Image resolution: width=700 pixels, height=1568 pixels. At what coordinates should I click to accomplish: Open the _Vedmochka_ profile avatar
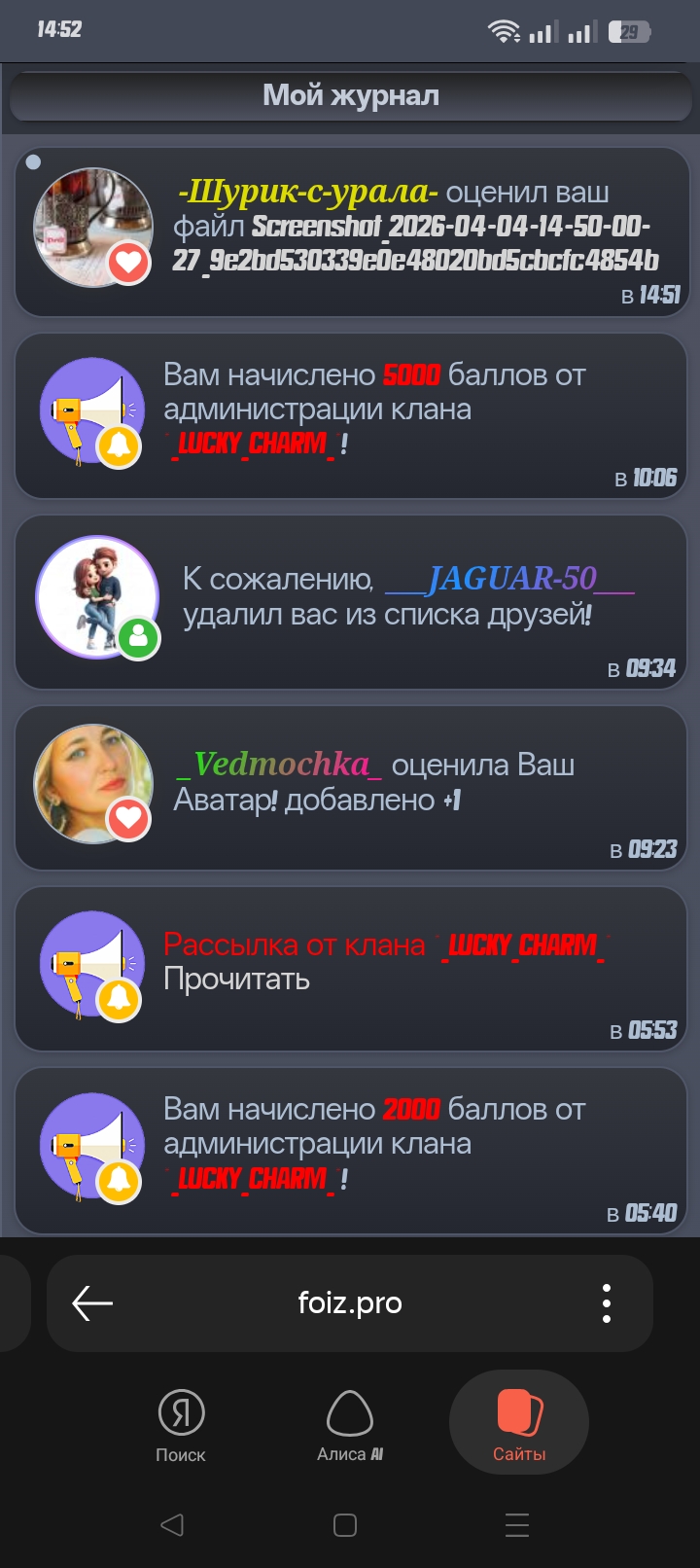pos(92,783)
